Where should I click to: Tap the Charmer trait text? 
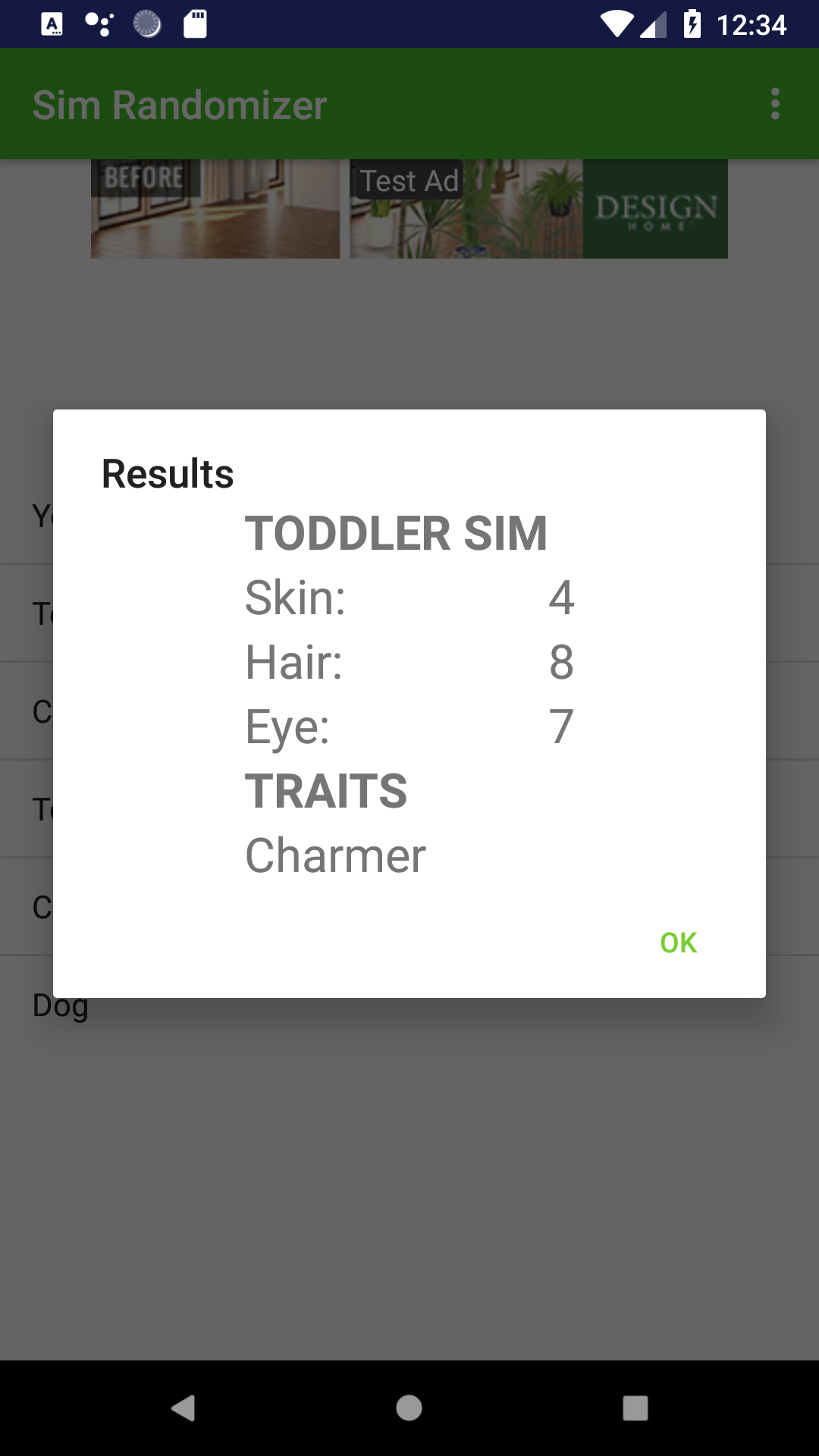coord(334,855)
